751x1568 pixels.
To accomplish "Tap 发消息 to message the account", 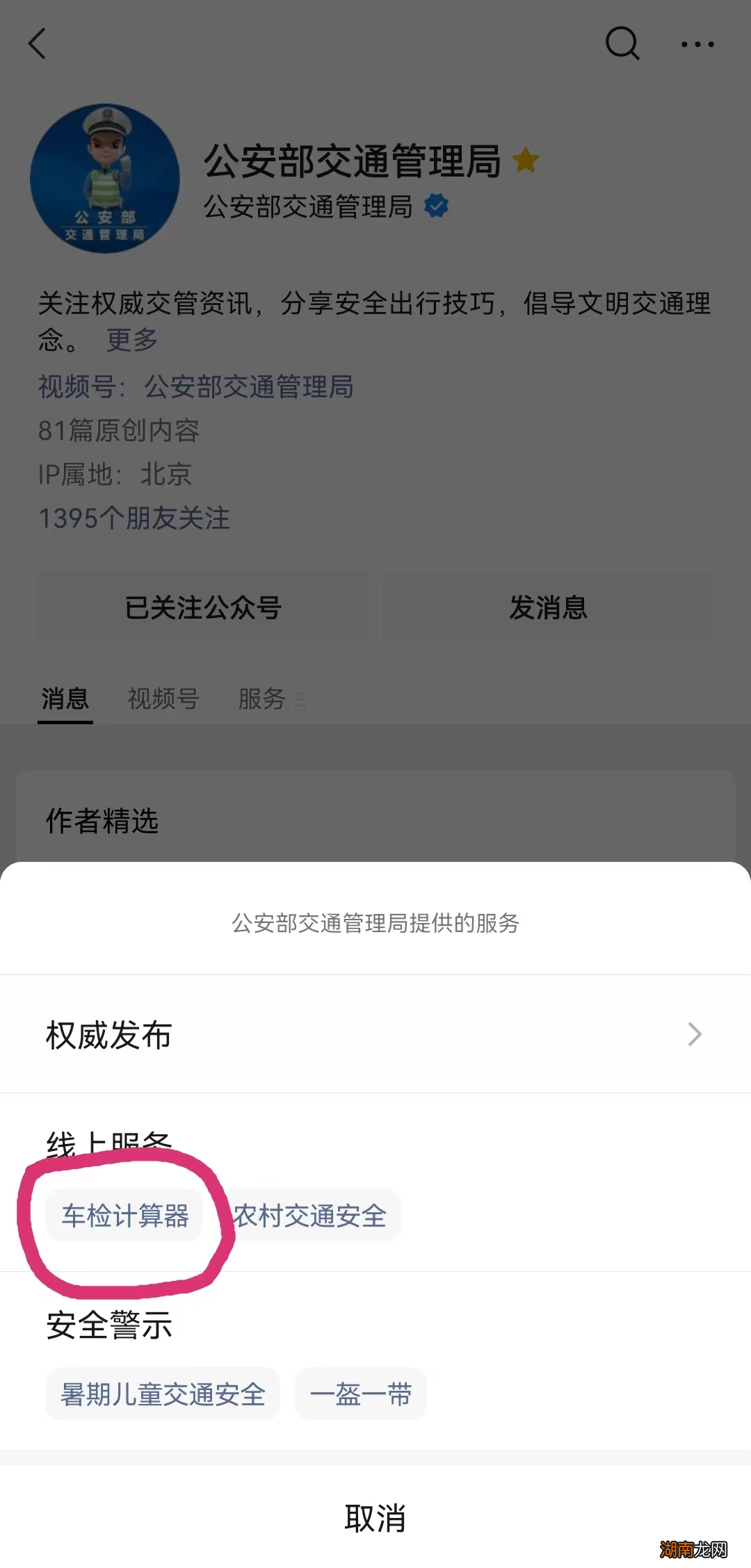I will [x=549, y=607].
